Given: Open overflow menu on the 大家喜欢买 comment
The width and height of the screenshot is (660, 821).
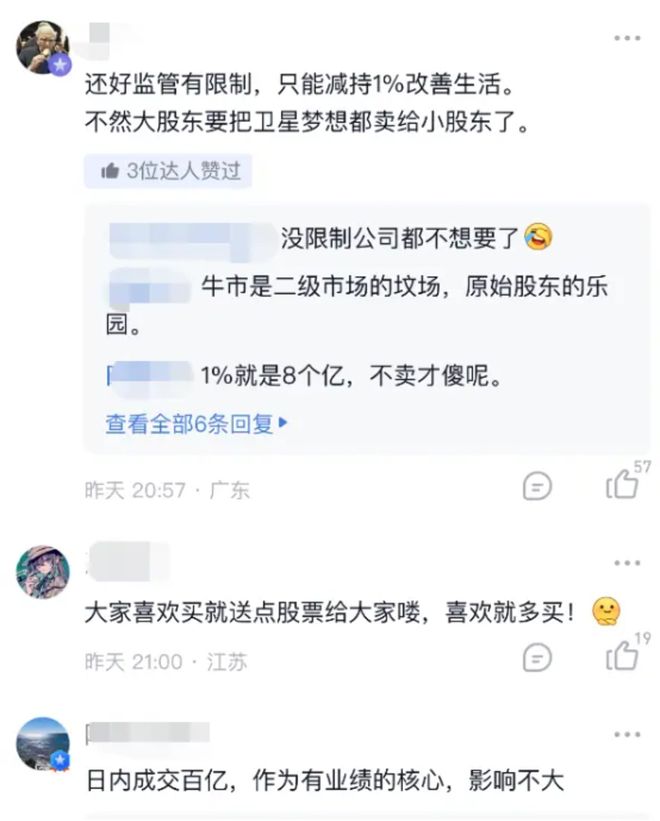Looking at the screenshot, I should 627,564.
